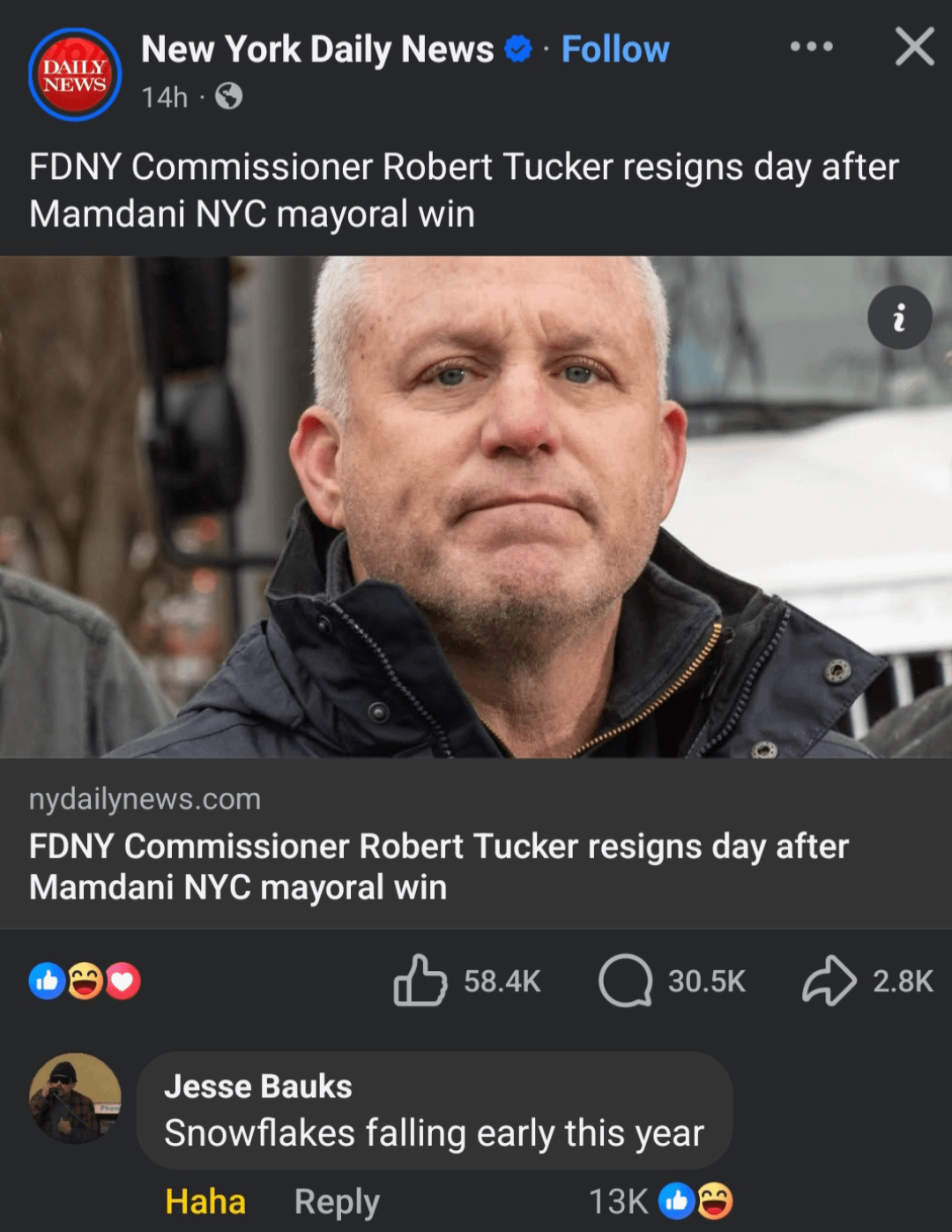Image resolution: width=952 pixels, height=1232 pixels.
Task: Follow New York Daily News
Action: click(x=614, y=49)
